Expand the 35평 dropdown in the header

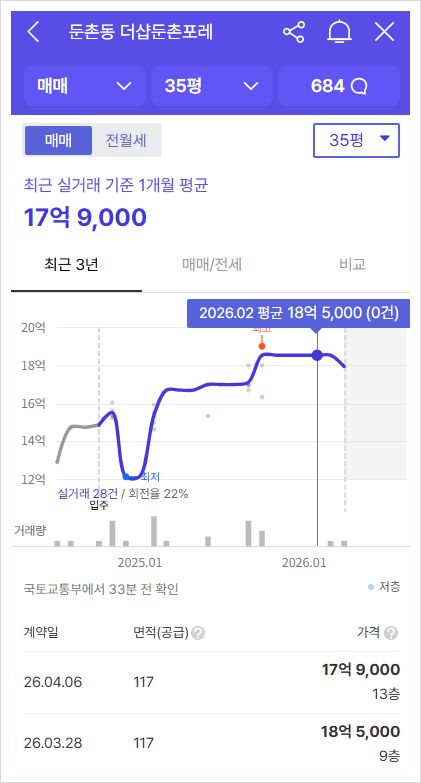(212, 86)
